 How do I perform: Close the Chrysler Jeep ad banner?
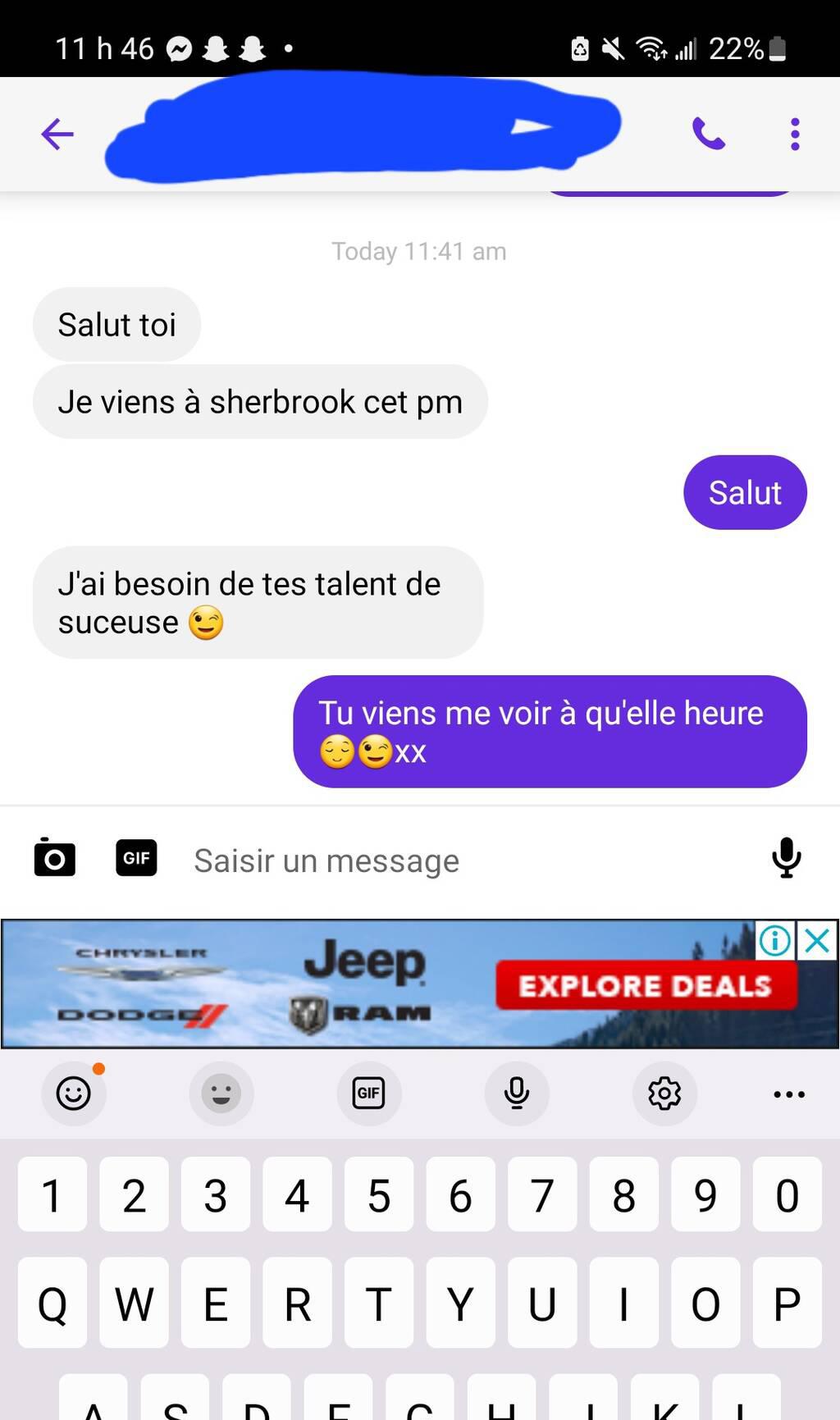tap(817, 941)
